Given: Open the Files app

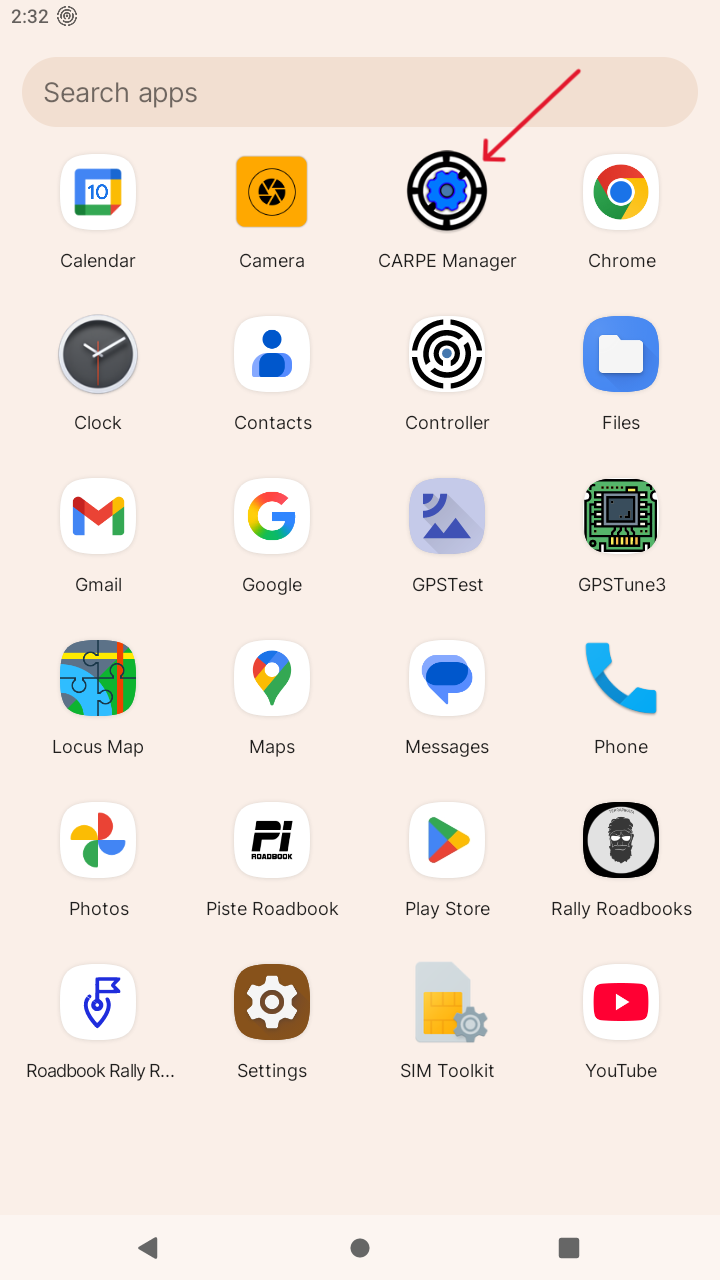Looking at the screenshot, I should tap(621, 354).
